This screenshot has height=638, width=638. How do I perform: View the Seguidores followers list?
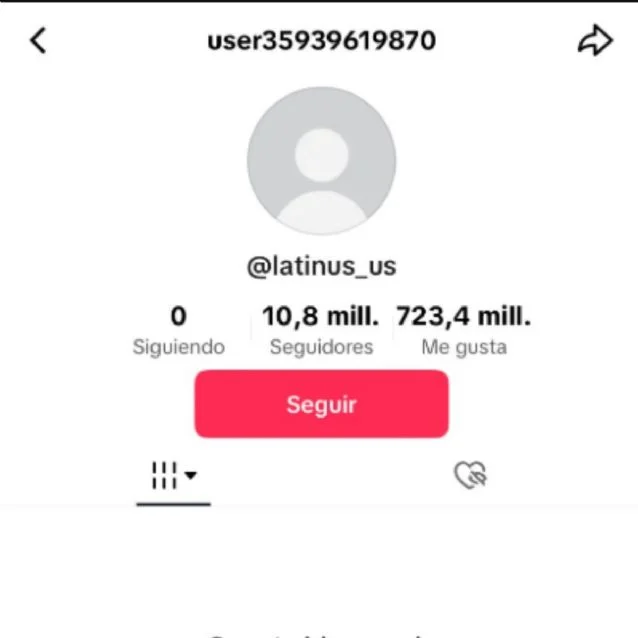pyautogui.click(x=321, y=331)
